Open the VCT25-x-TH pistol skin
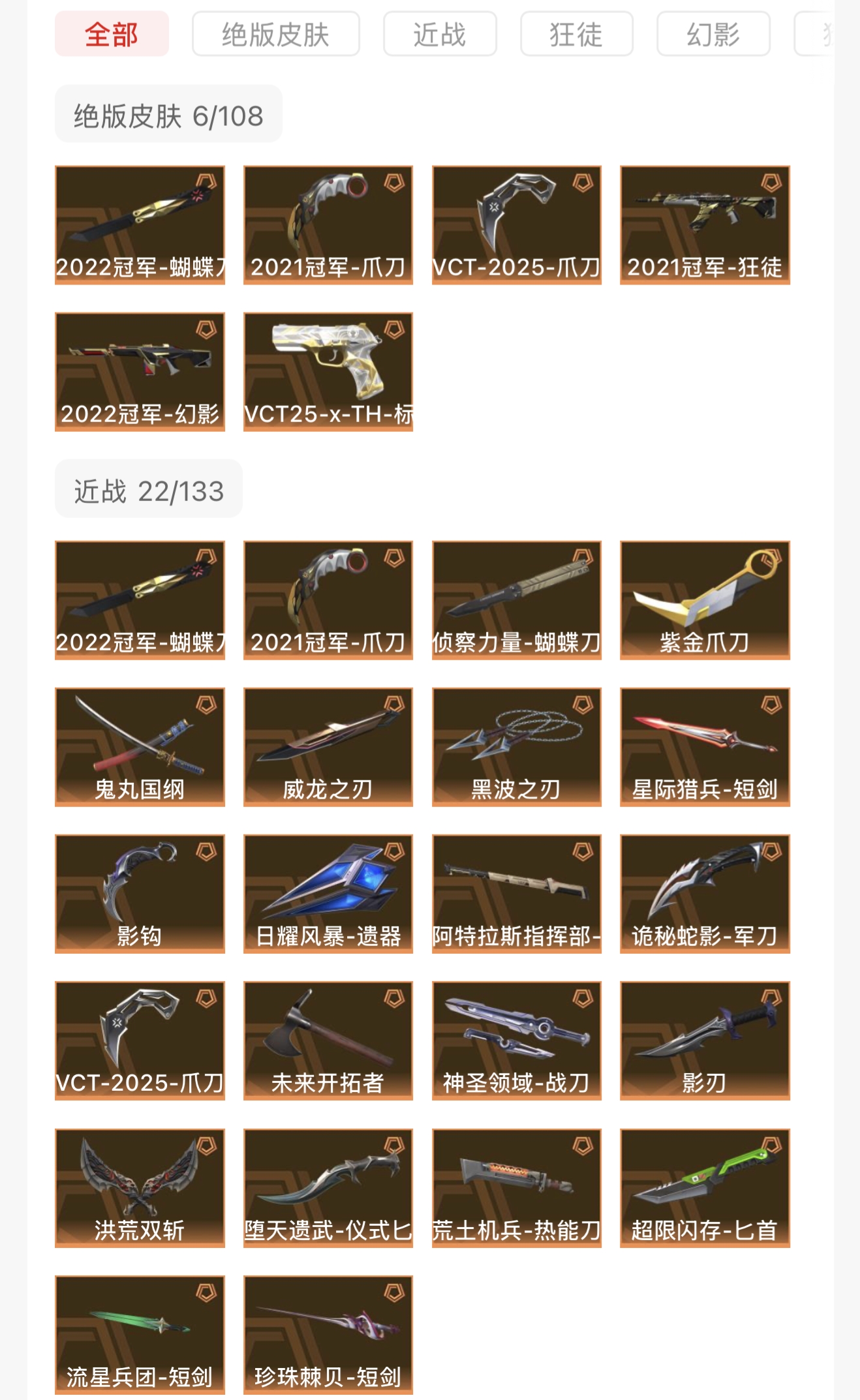Image resolution: width=860 pixels, height=1400 pixels. [328, 371]
